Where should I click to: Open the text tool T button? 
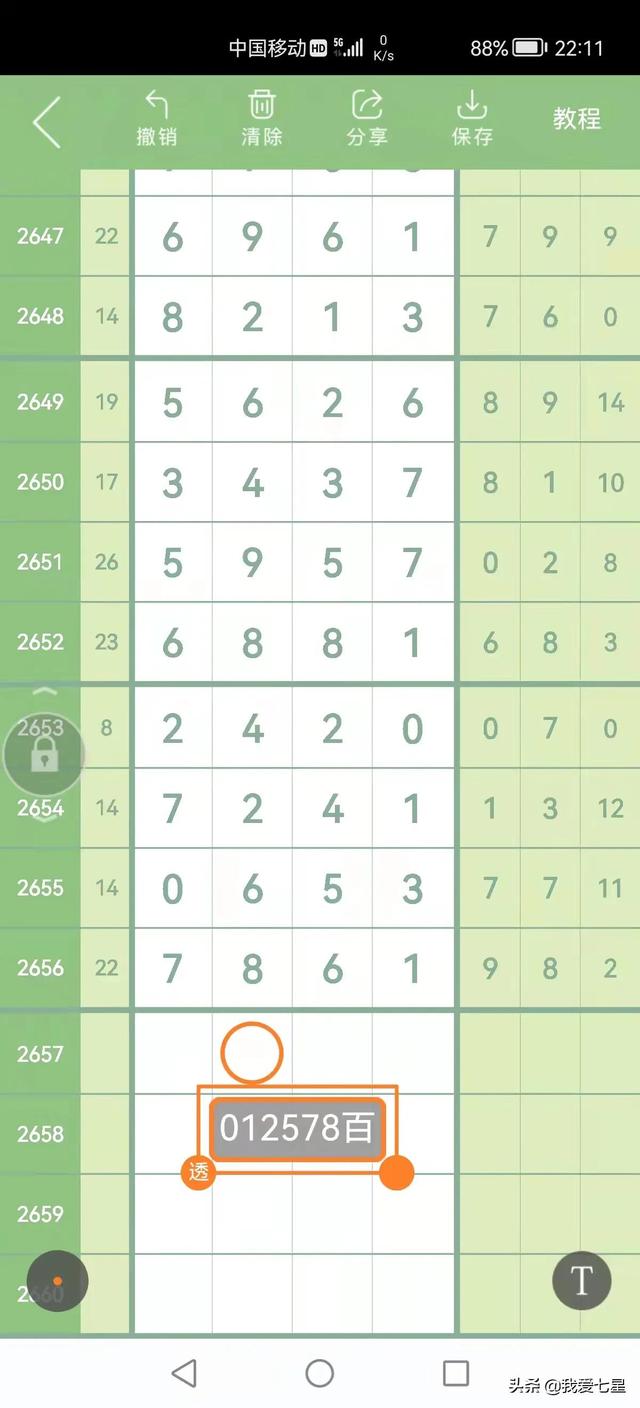coord(582,1280)
